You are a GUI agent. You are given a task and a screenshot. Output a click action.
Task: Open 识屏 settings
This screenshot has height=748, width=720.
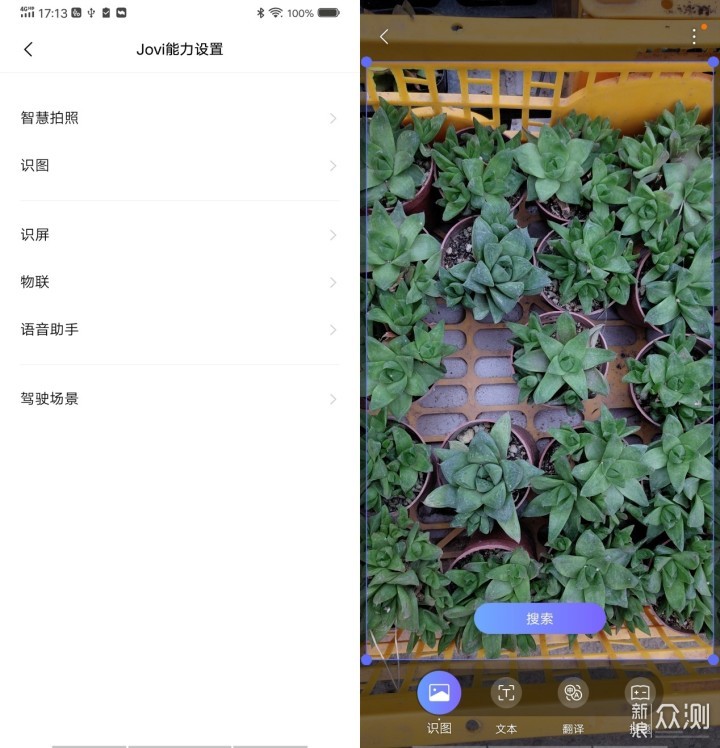click(x=179, y=235)
